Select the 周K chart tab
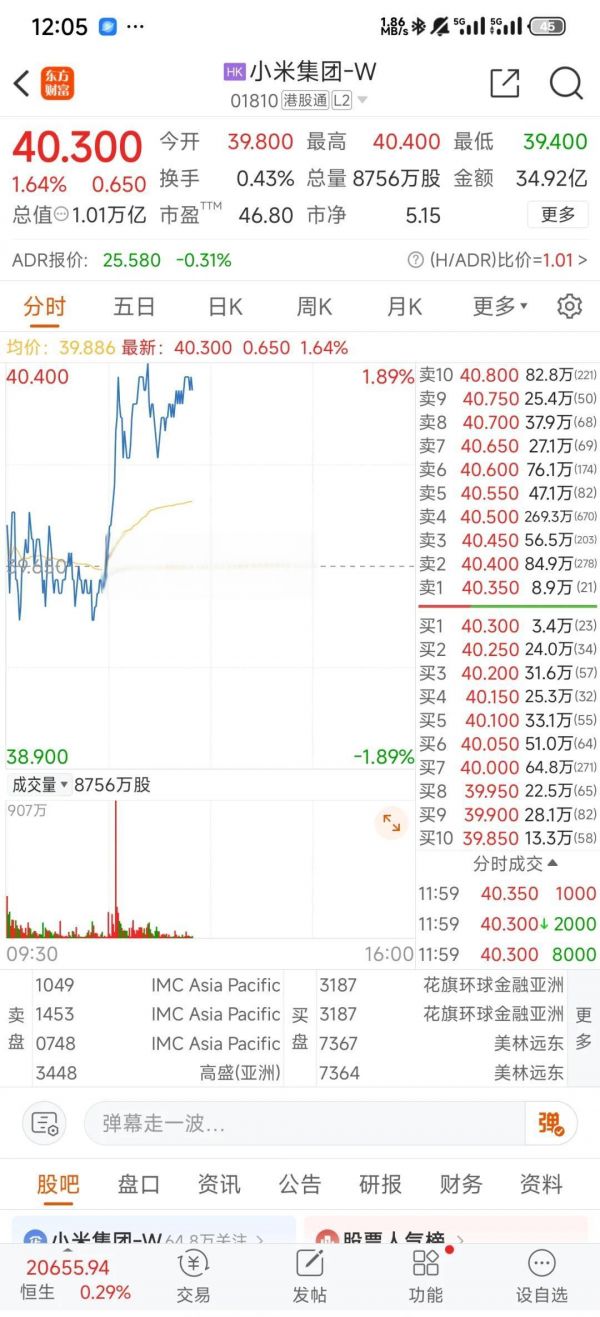 (314, 306)
